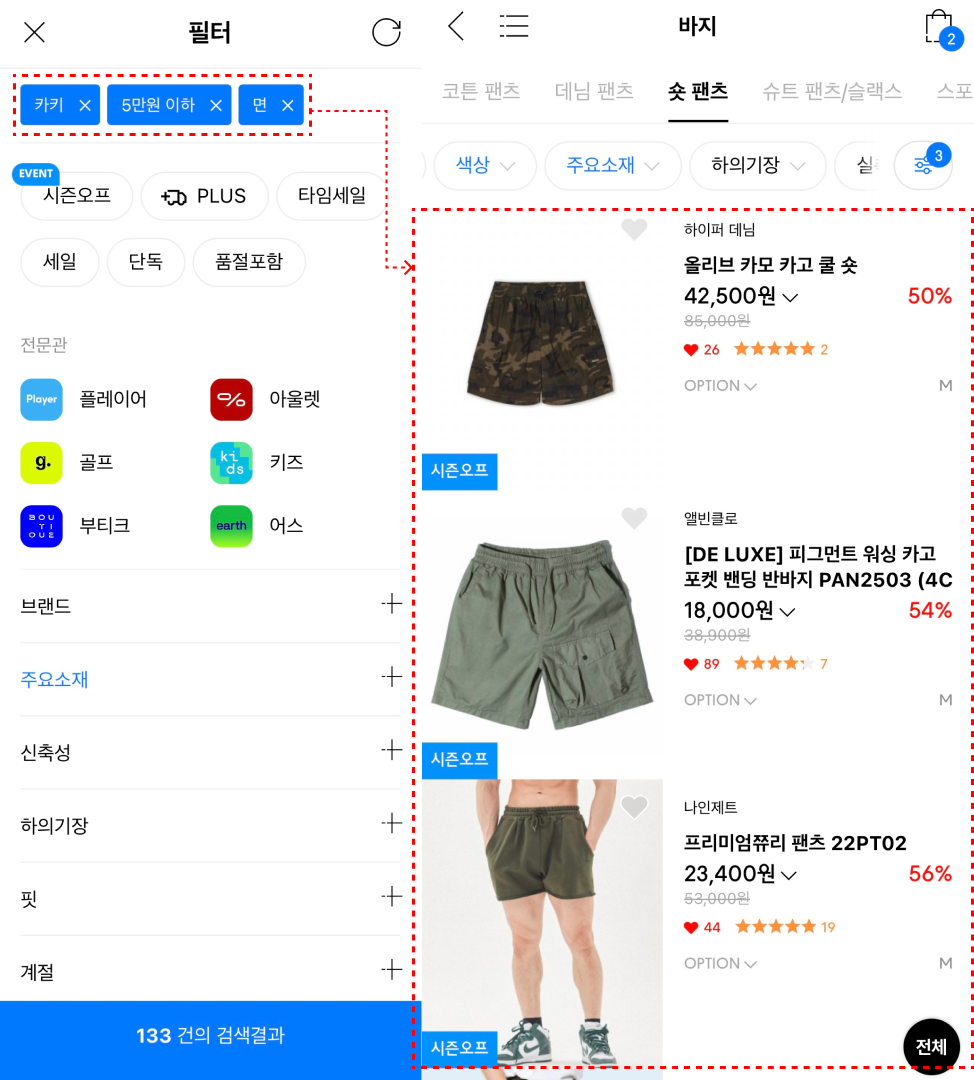
Task: Remove the 카키 filter chip
Action: pyautogui.click(x=85, y=106)
